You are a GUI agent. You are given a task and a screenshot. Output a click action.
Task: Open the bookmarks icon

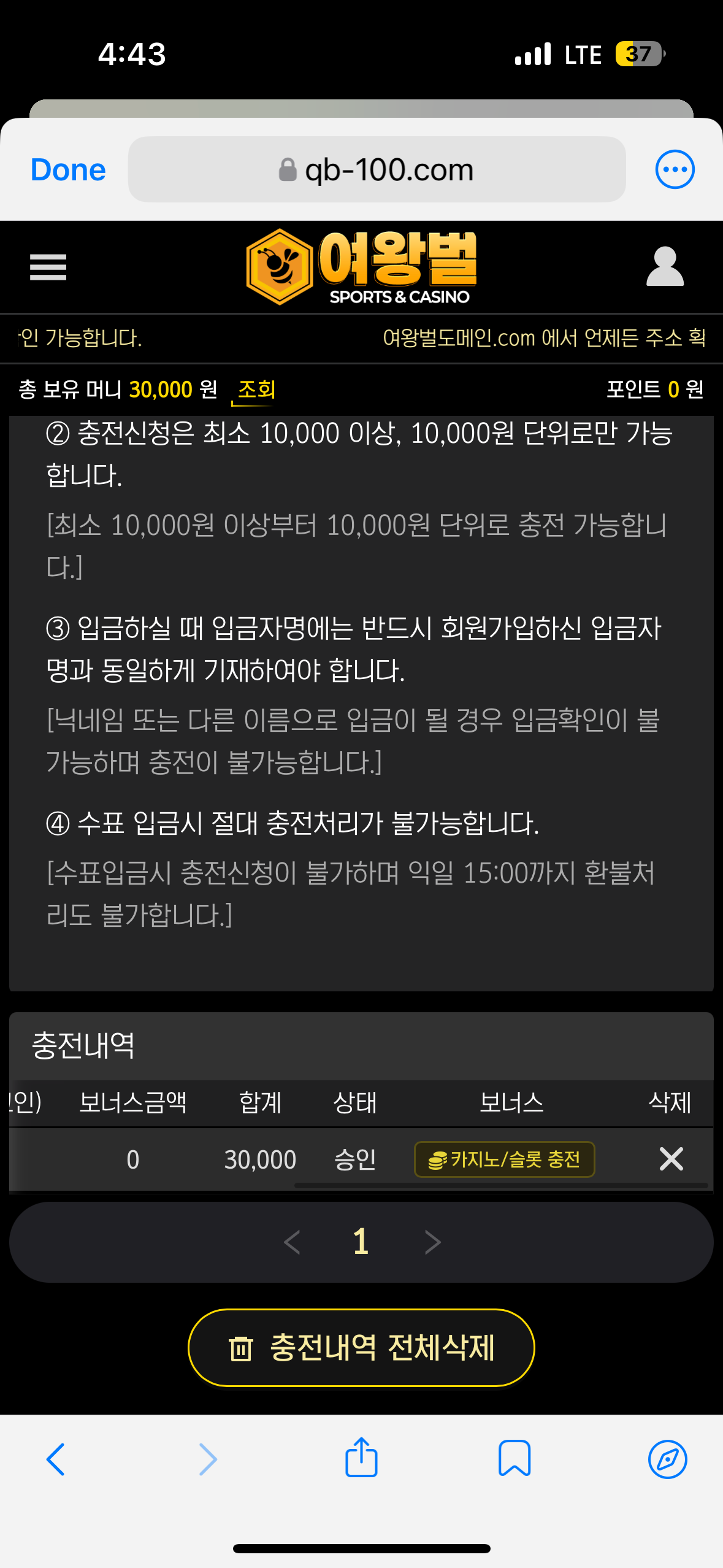[514, 1459]
